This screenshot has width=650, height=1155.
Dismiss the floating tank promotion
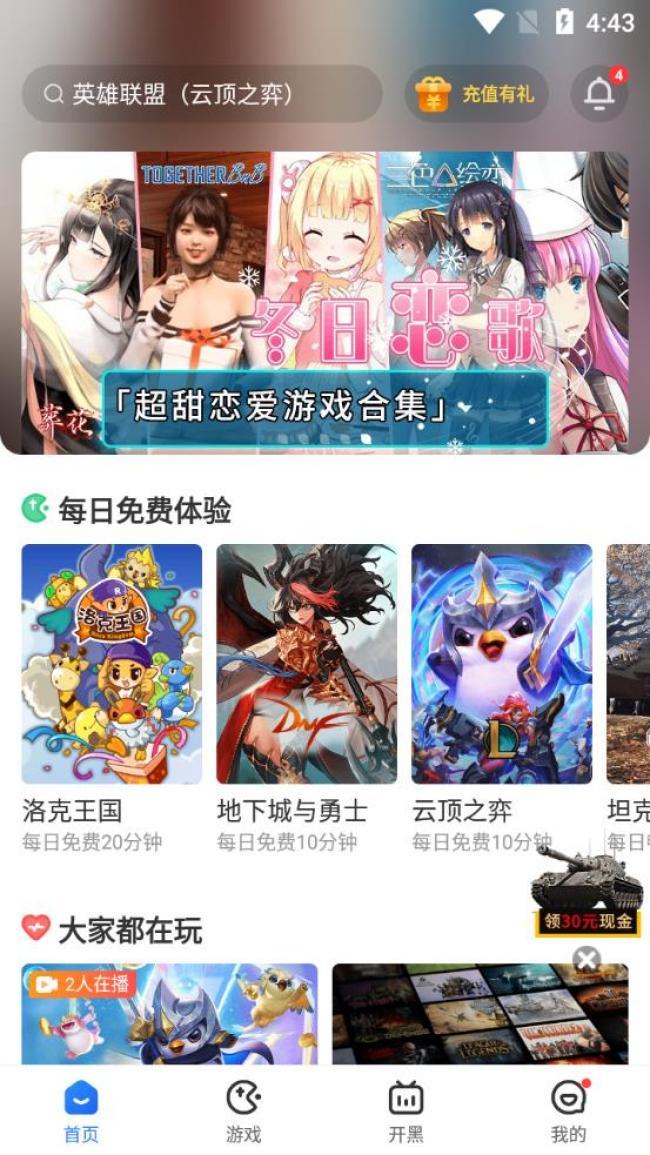click(587, 960)
